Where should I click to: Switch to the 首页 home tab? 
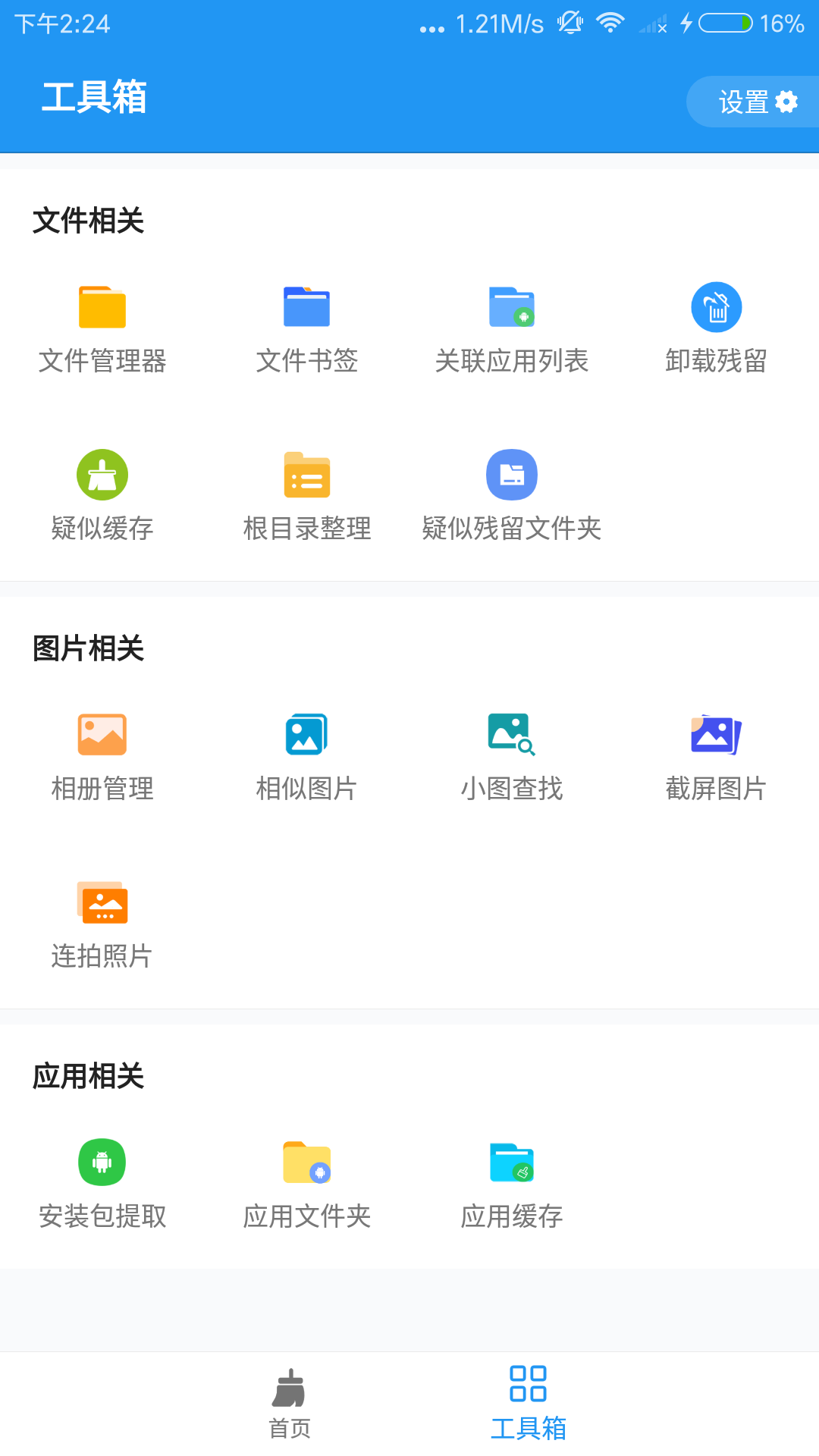coord(289,1407)
